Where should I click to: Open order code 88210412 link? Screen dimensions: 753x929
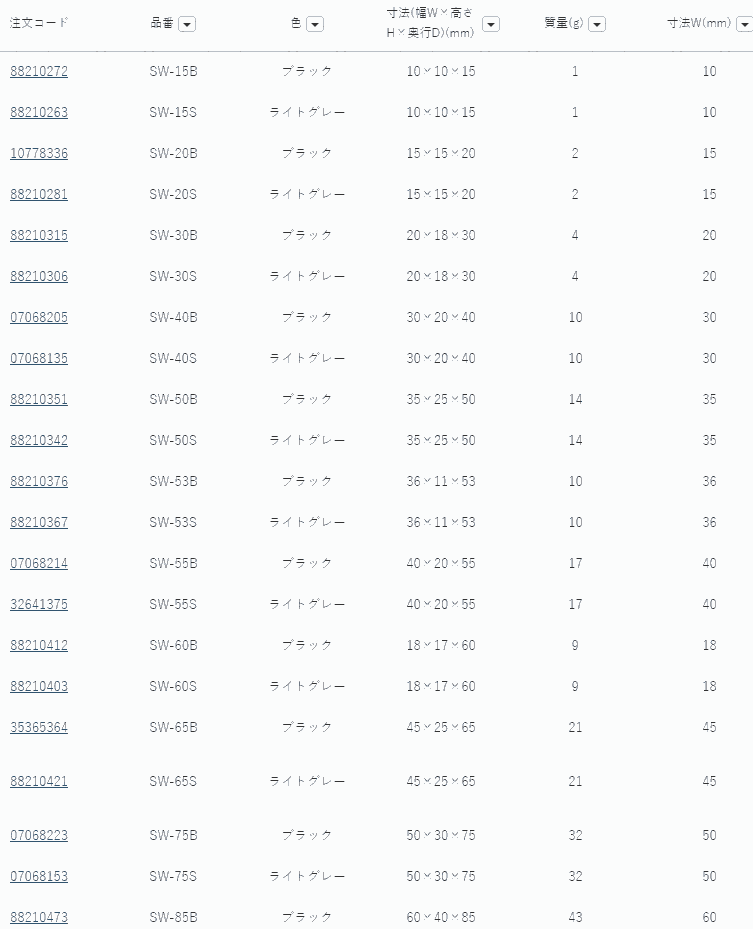[39, 646]
